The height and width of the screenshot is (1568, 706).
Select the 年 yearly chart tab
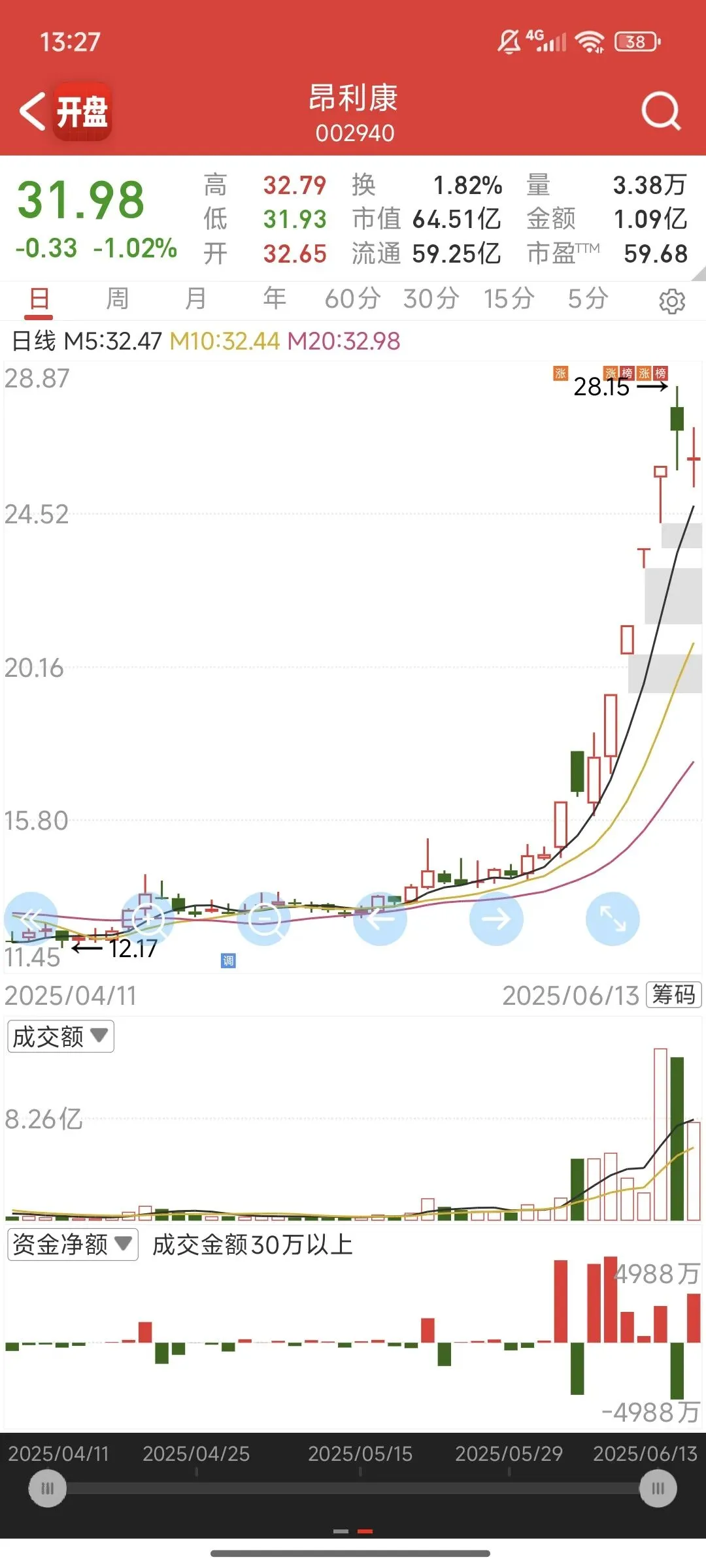(275, 299)
